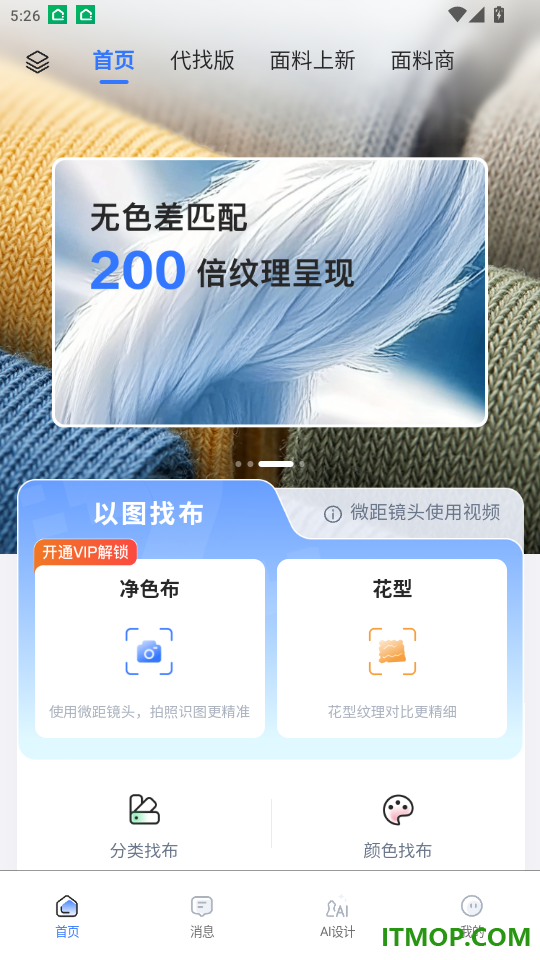540x960 pixels.
Task: Switch to the 代找版 tab
Action: point(202,61)
